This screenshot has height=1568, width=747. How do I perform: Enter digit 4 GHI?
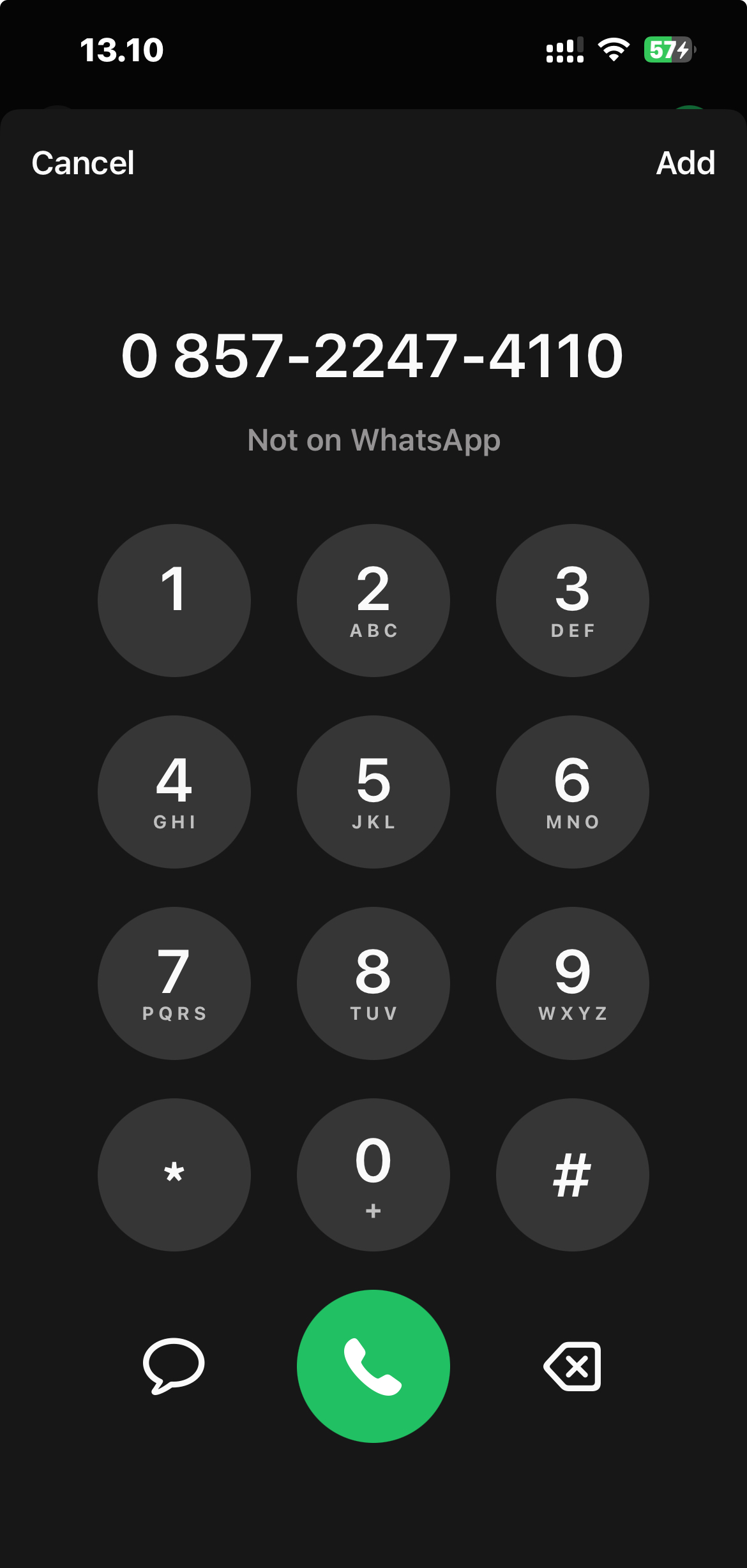[x=174, y=791]
